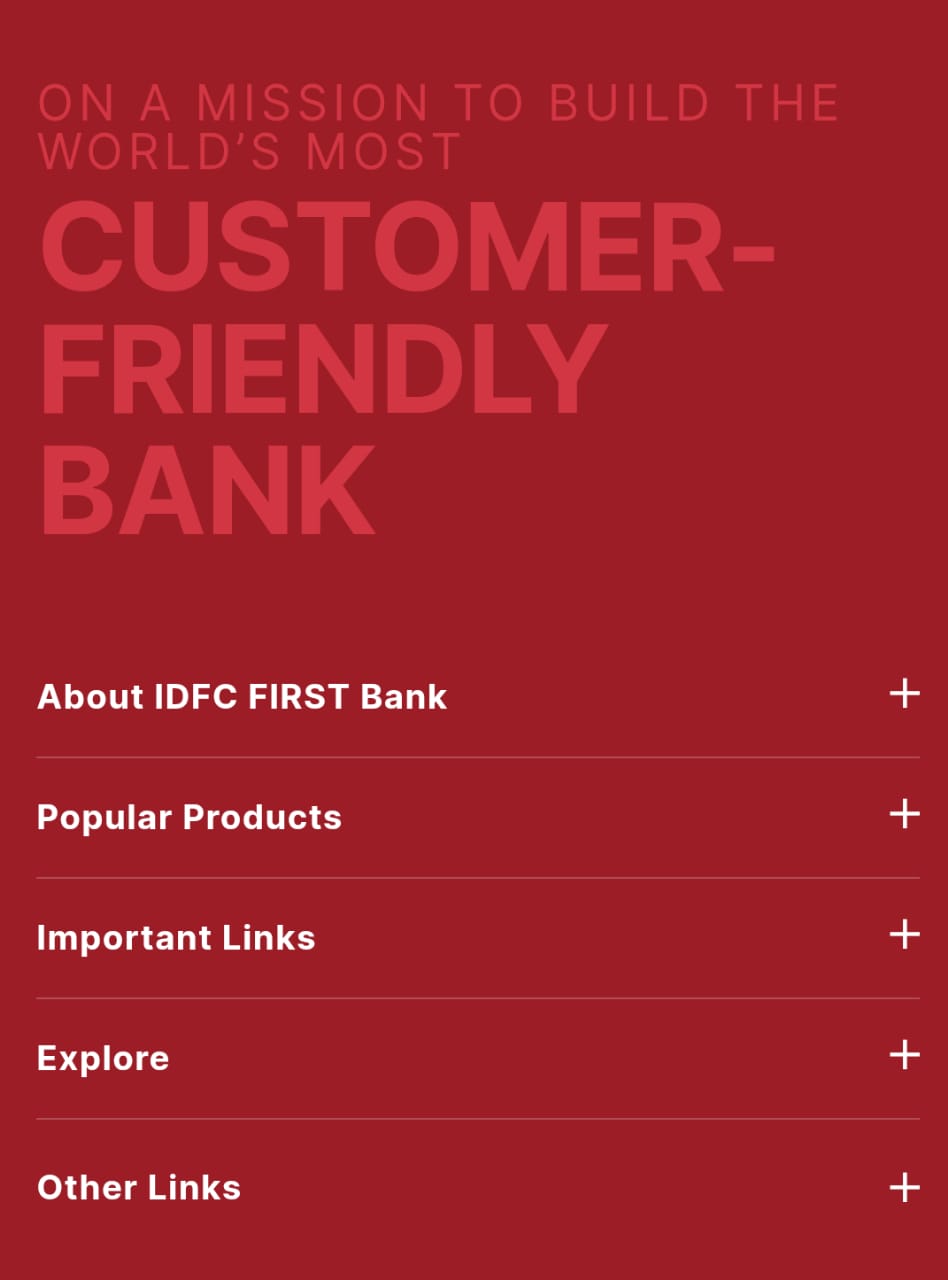
Task: Expand the Popular Products section
Action: [x=904, y=814]
